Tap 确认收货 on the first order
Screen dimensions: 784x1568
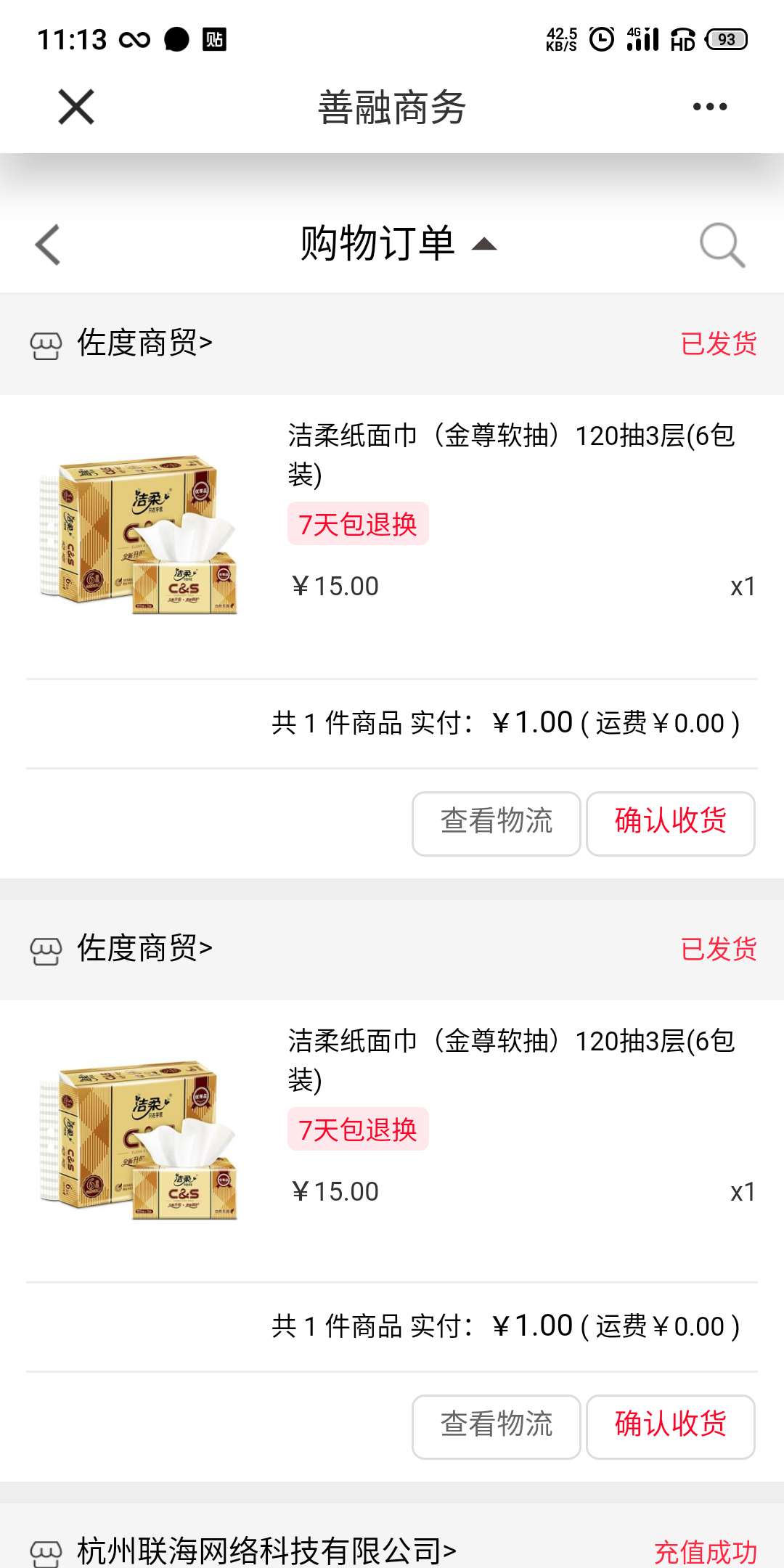(670, 823)
